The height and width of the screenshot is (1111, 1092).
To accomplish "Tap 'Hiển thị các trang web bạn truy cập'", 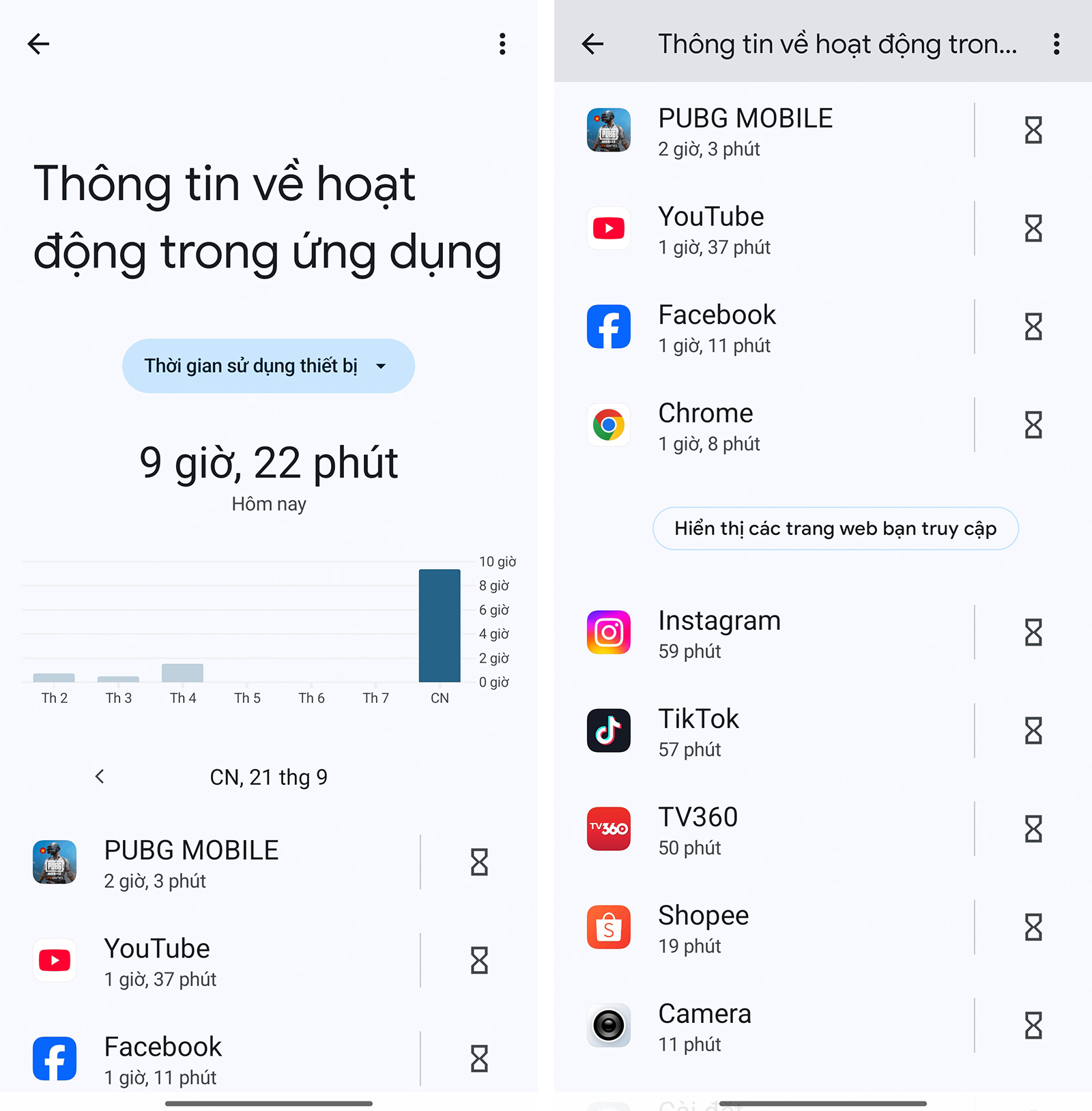I will [x=835, y=528].
